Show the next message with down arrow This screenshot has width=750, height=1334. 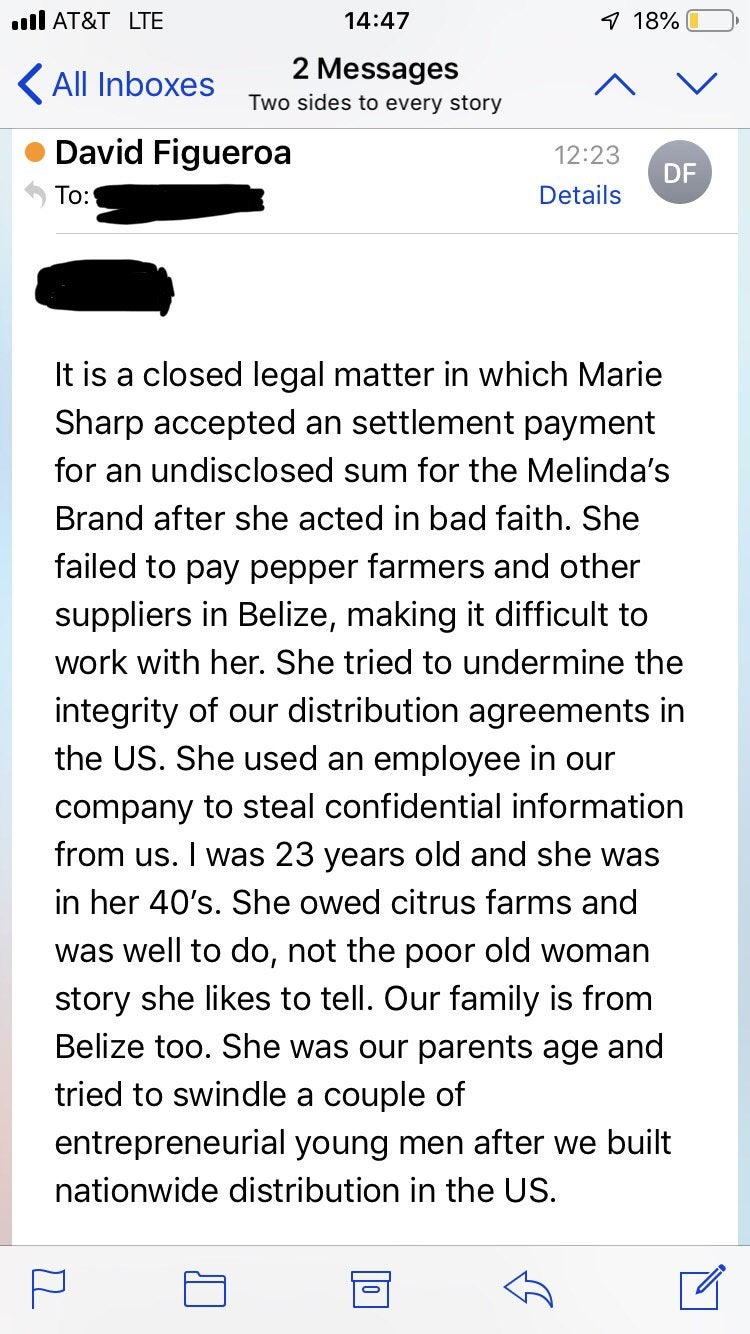click(696, 85)
